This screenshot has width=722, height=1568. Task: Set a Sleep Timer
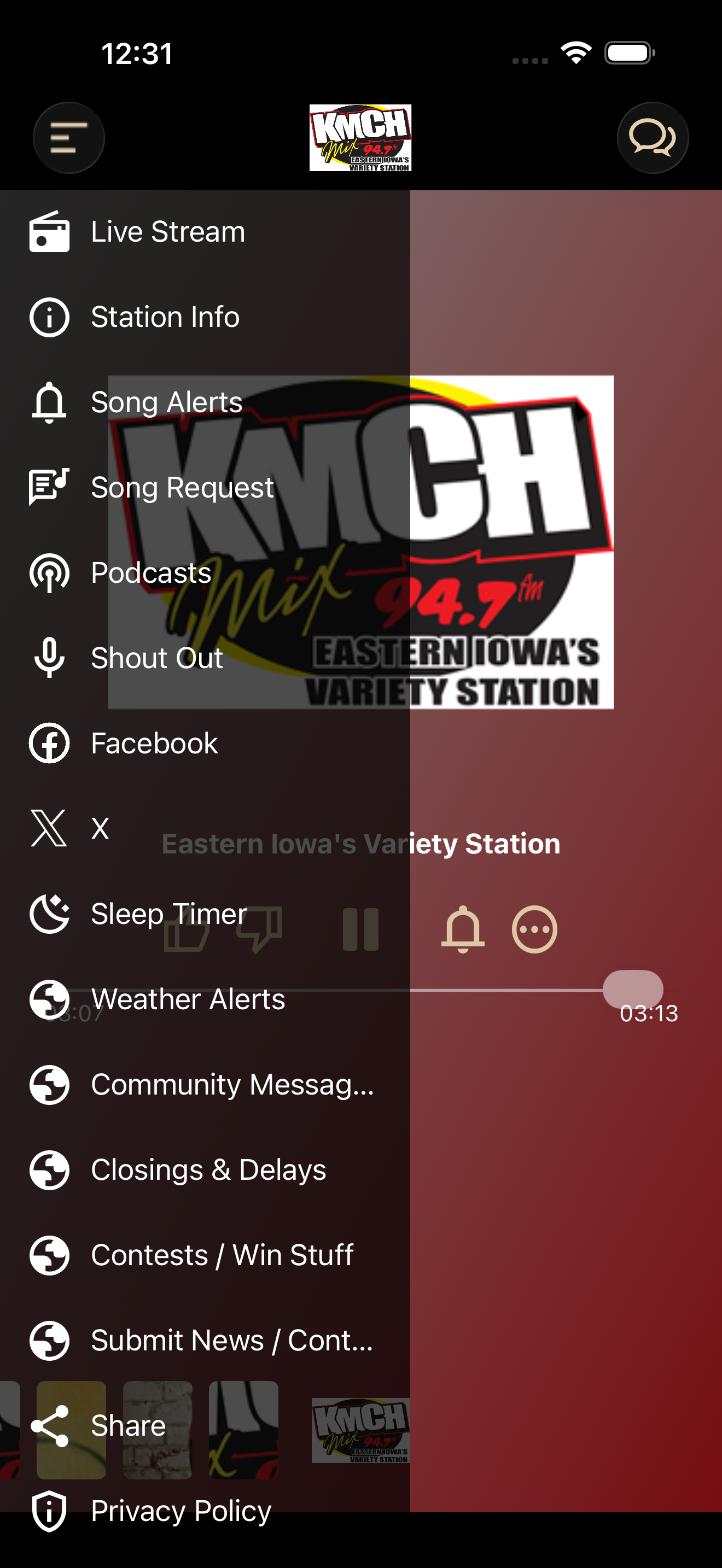205,914
